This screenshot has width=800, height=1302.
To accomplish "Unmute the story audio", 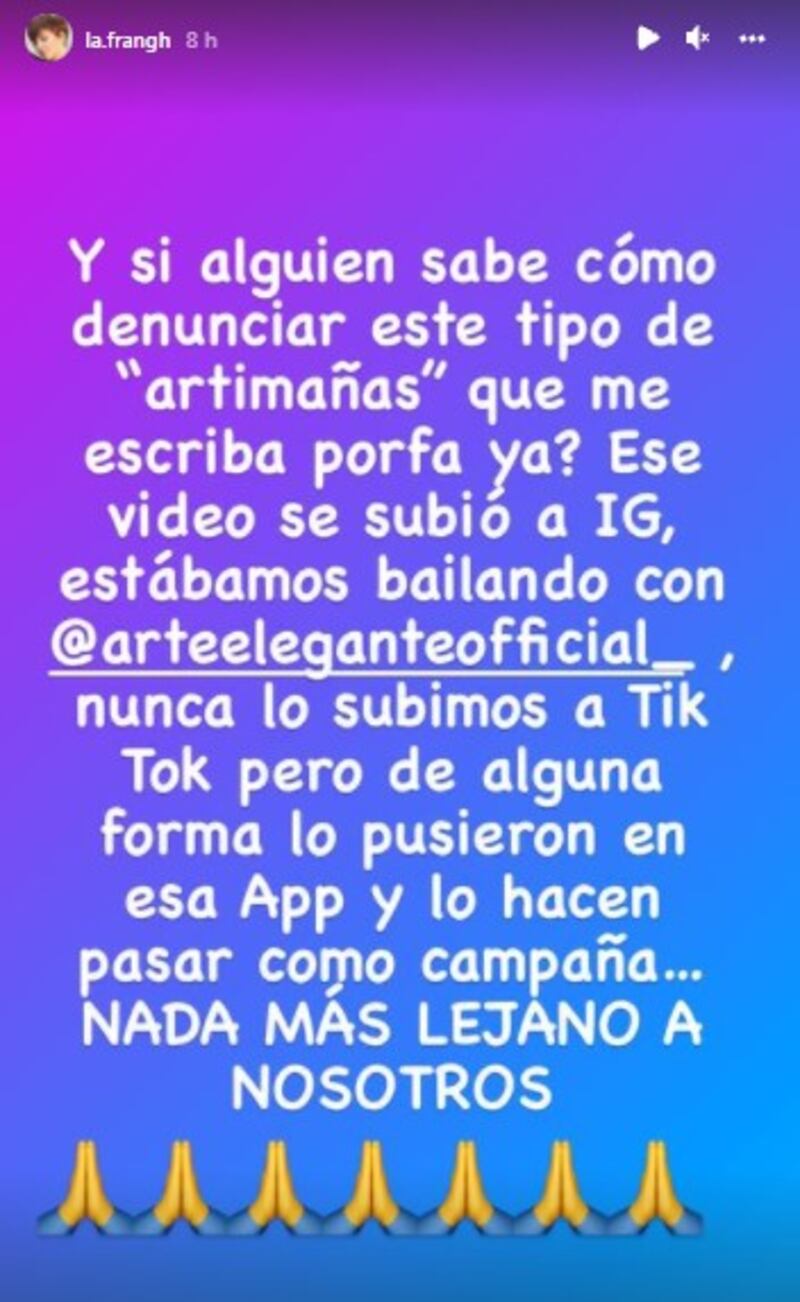I will pos(697,39).
